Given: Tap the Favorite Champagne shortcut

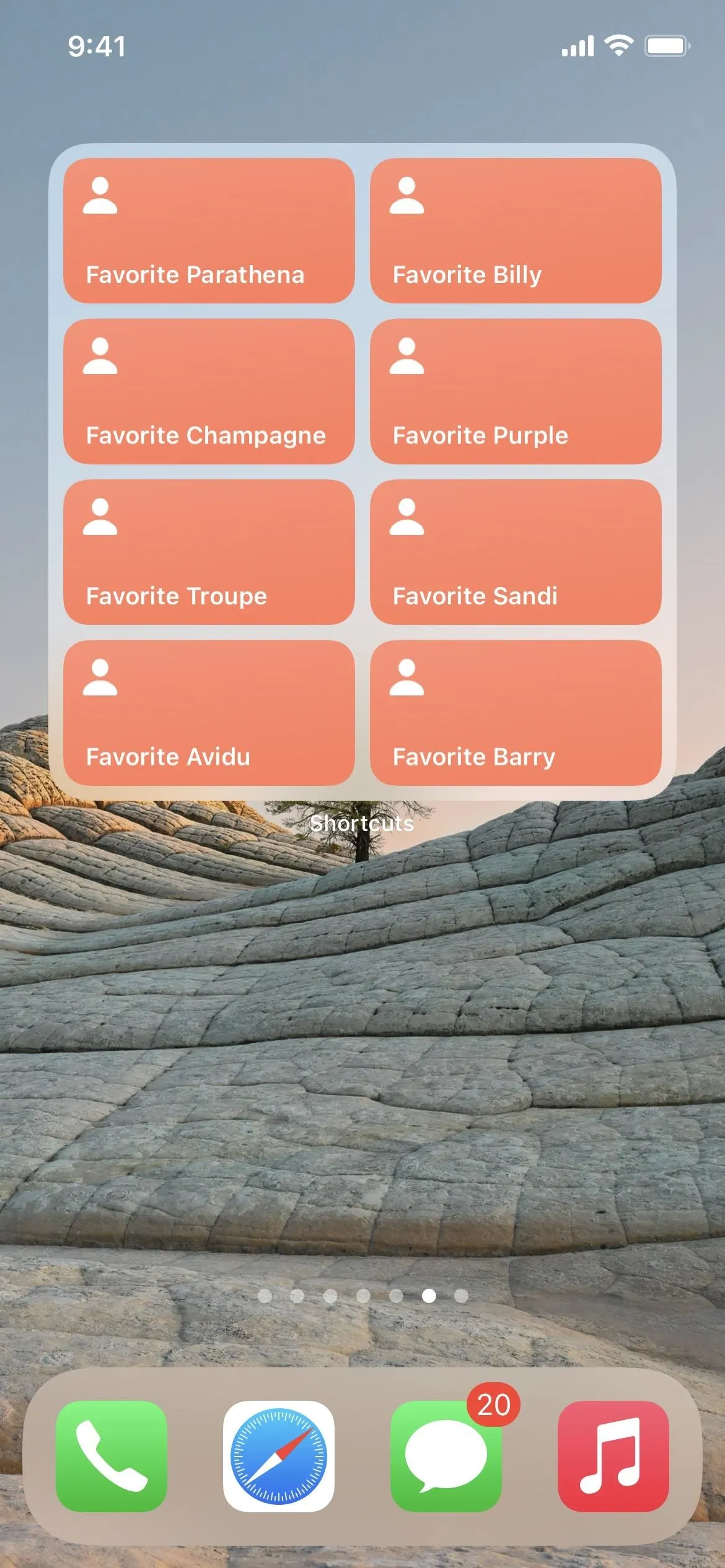Looking at the screenshot, I should [x=209, y=391].
